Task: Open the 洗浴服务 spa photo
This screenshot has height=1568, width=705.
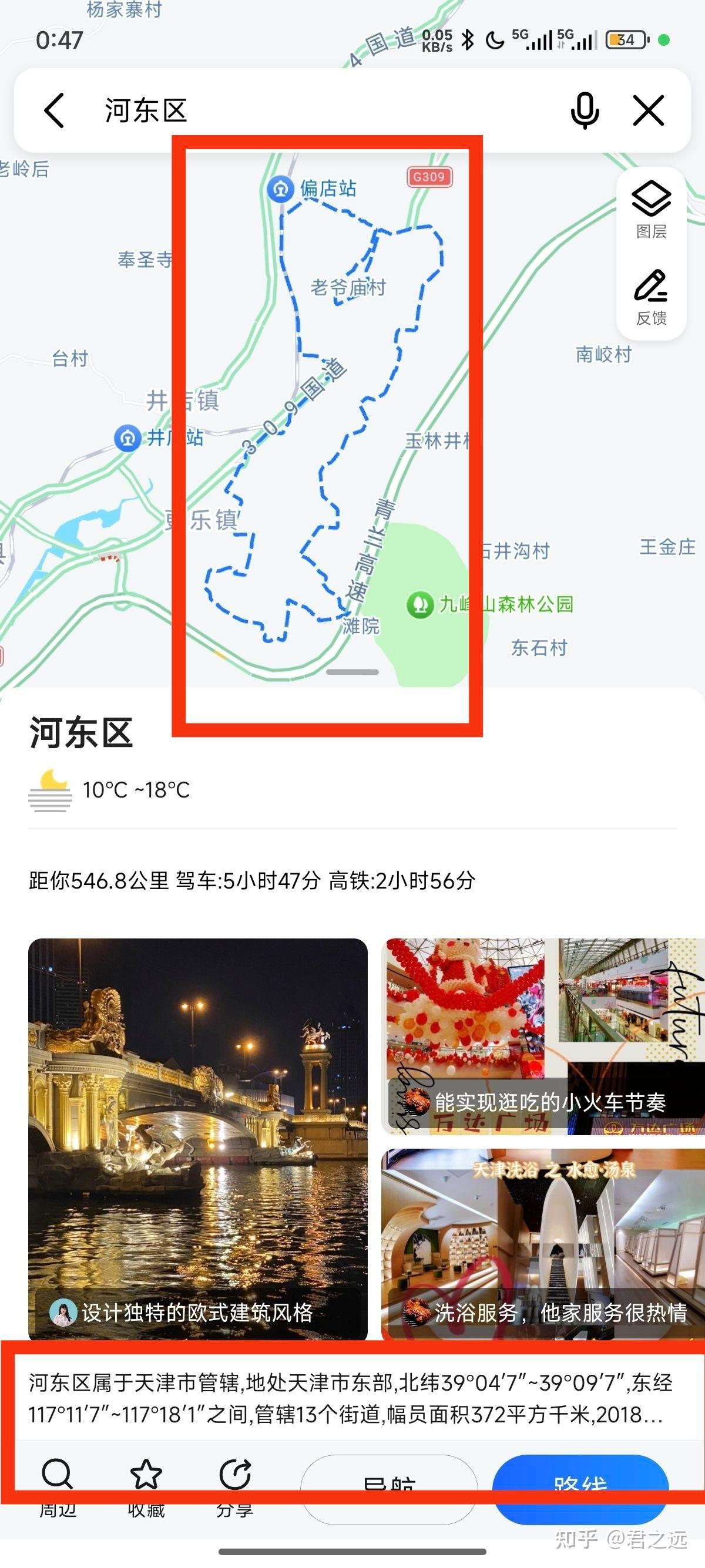Action: click(x=543, y=1244)
